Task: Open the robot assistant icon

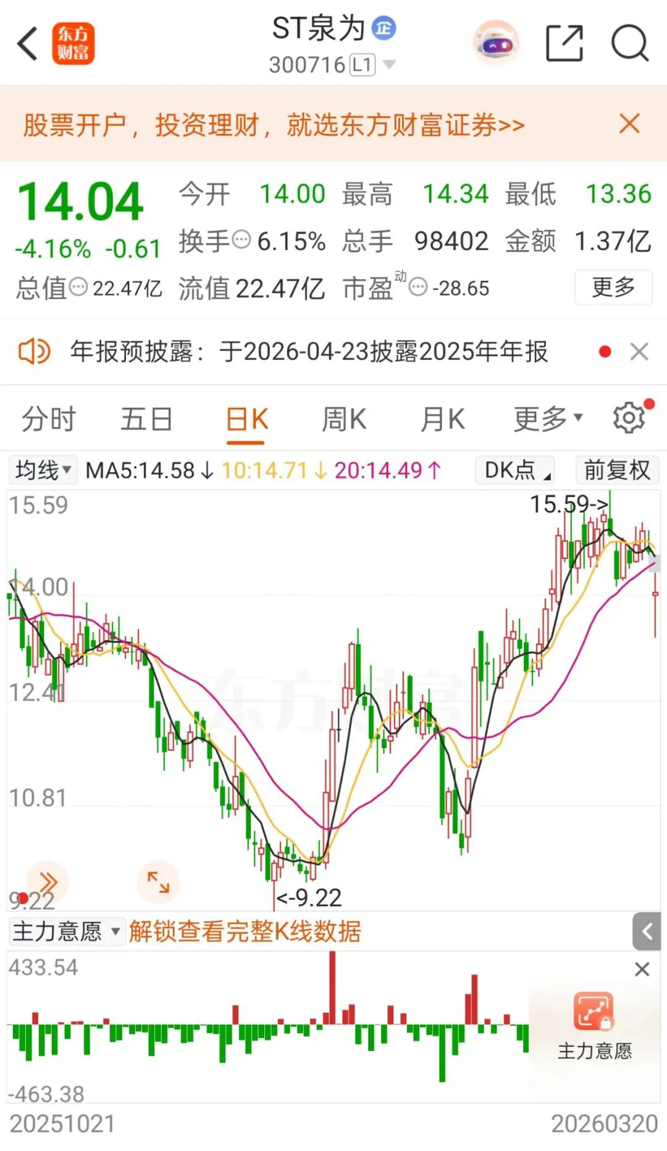Action: pyautogui.click(x=496, y=44)
